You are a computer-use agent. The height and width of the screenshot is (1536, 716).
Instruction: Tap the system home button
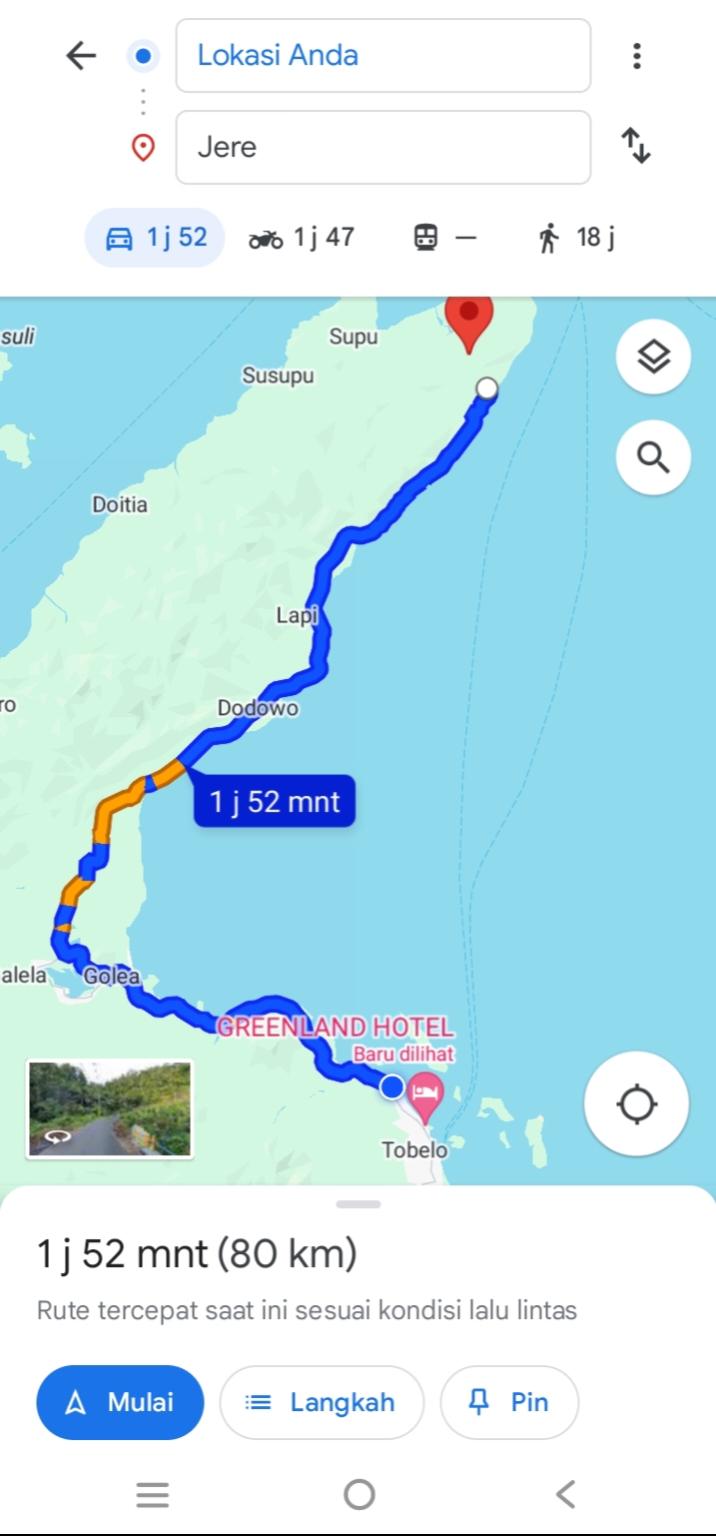(359, 1495)
